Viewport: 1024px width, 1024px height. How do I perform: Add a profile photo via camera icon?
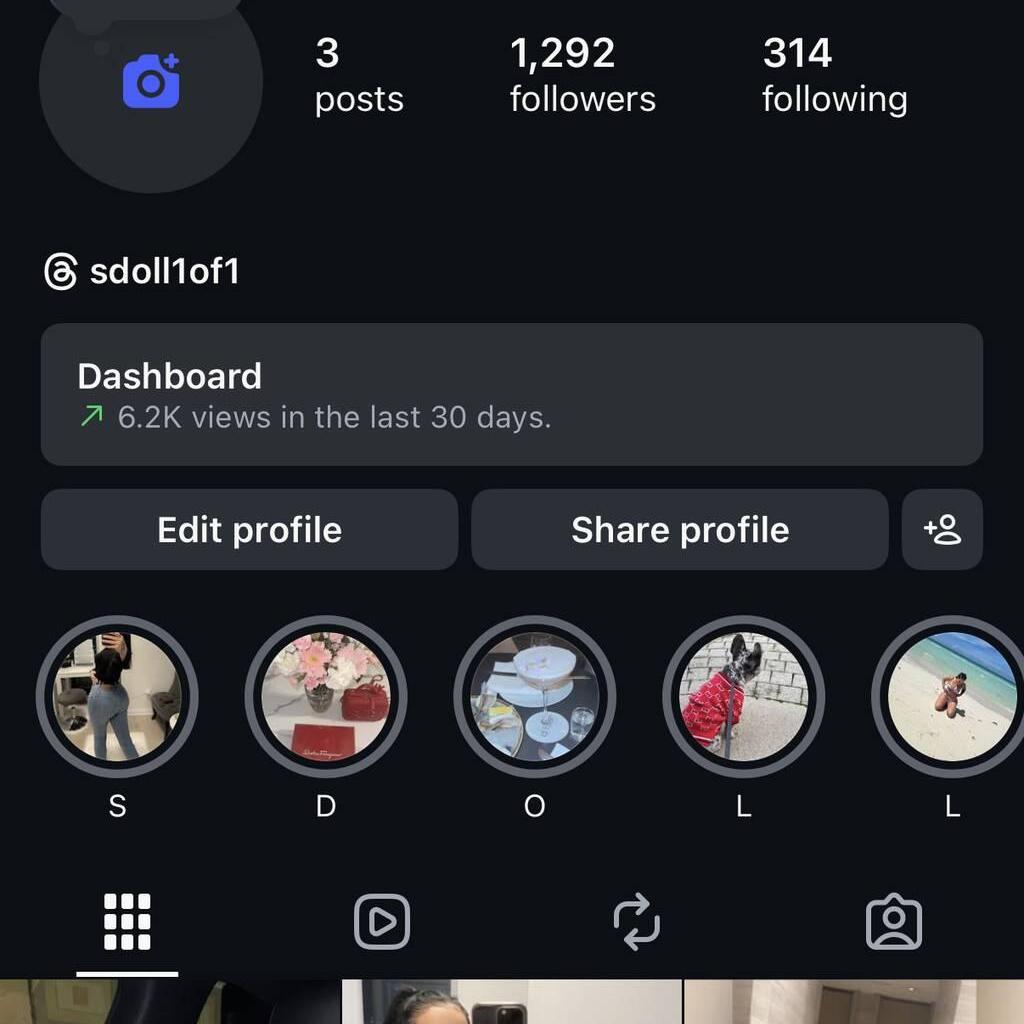pyautogui.click(x=151, y=80)
